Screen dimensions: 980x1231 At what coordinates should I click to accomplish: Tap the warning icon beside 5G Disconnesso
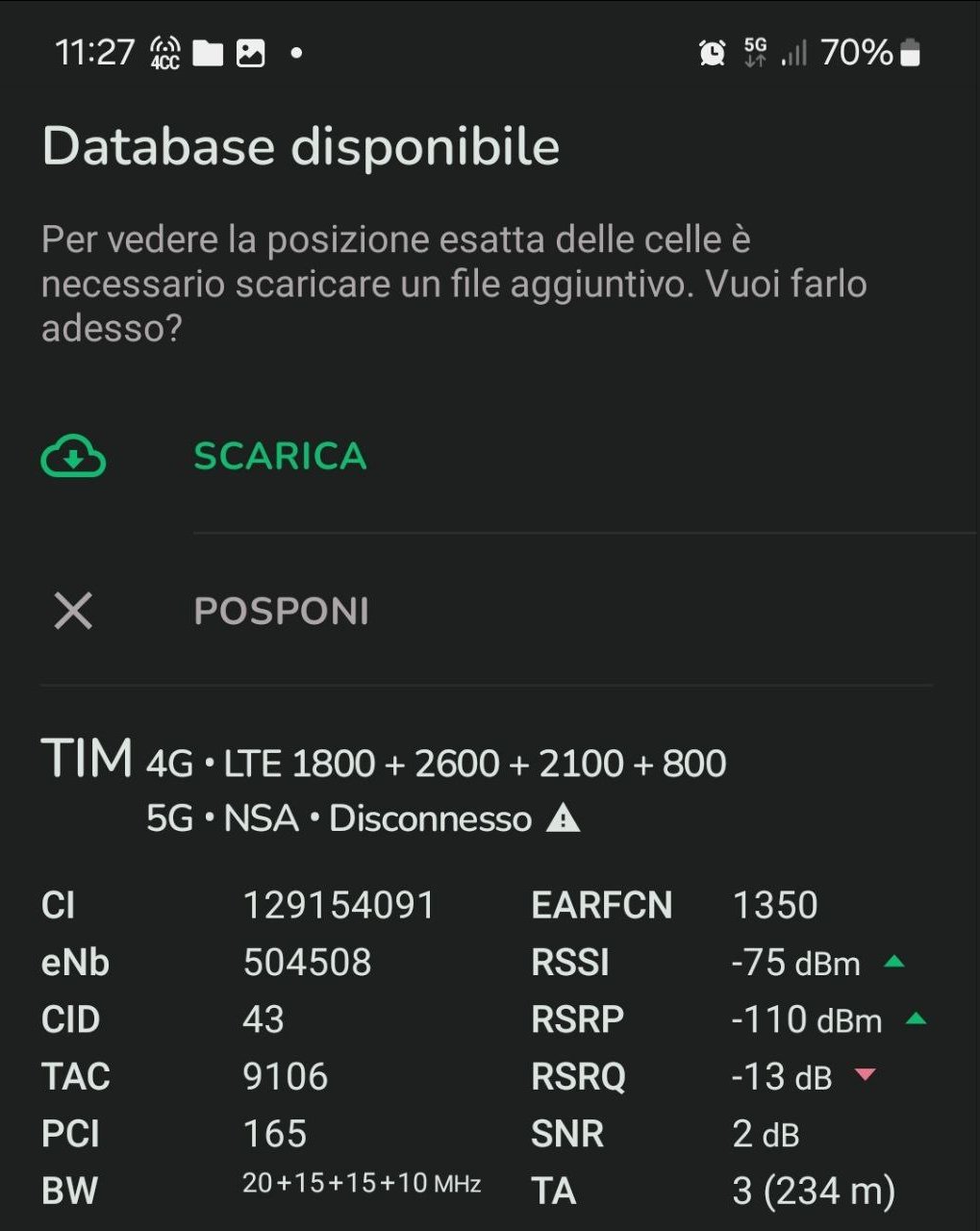[563, 818]
